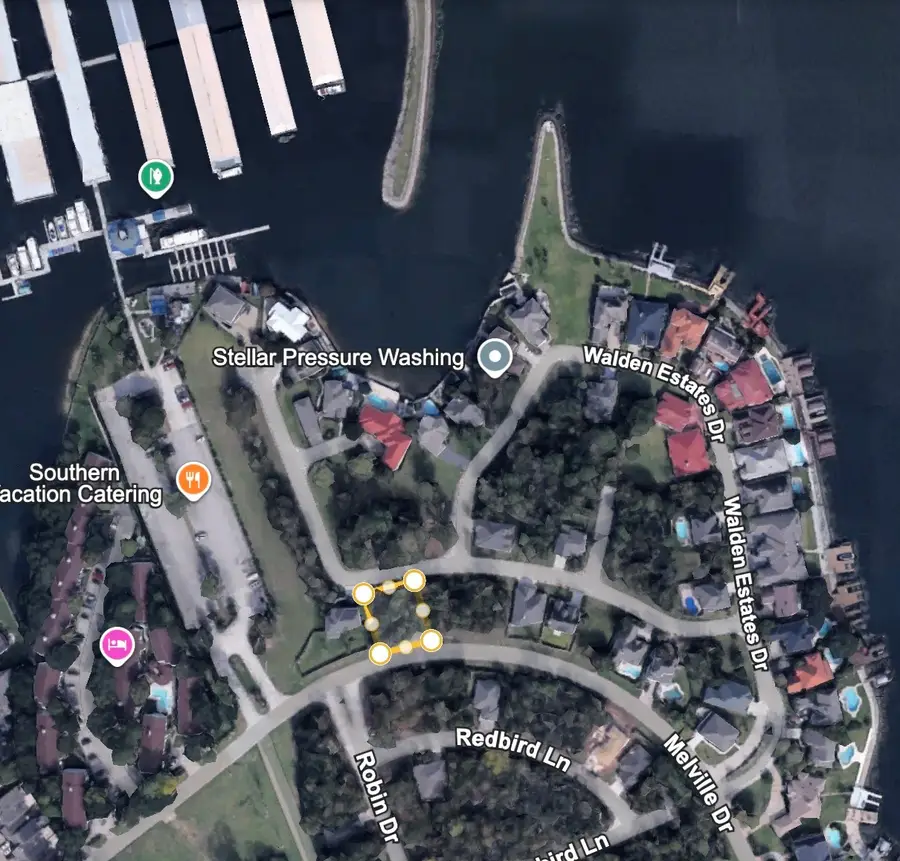Select the green marker near the docks
Image resolution: width=900 pixels, height=861 pixels.
tap(155, 178)
